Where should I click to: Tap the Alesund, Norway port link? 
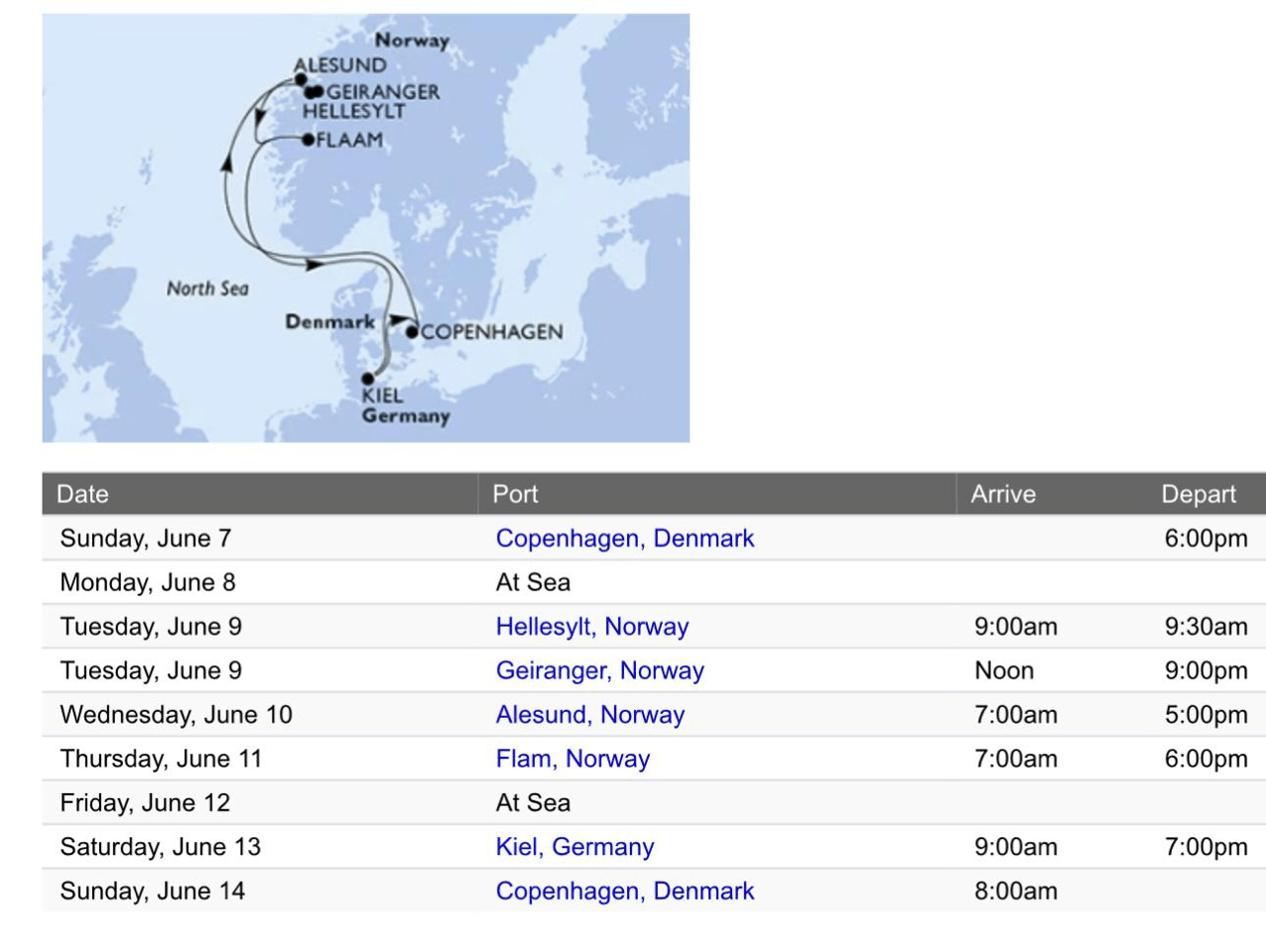[589, 715]
